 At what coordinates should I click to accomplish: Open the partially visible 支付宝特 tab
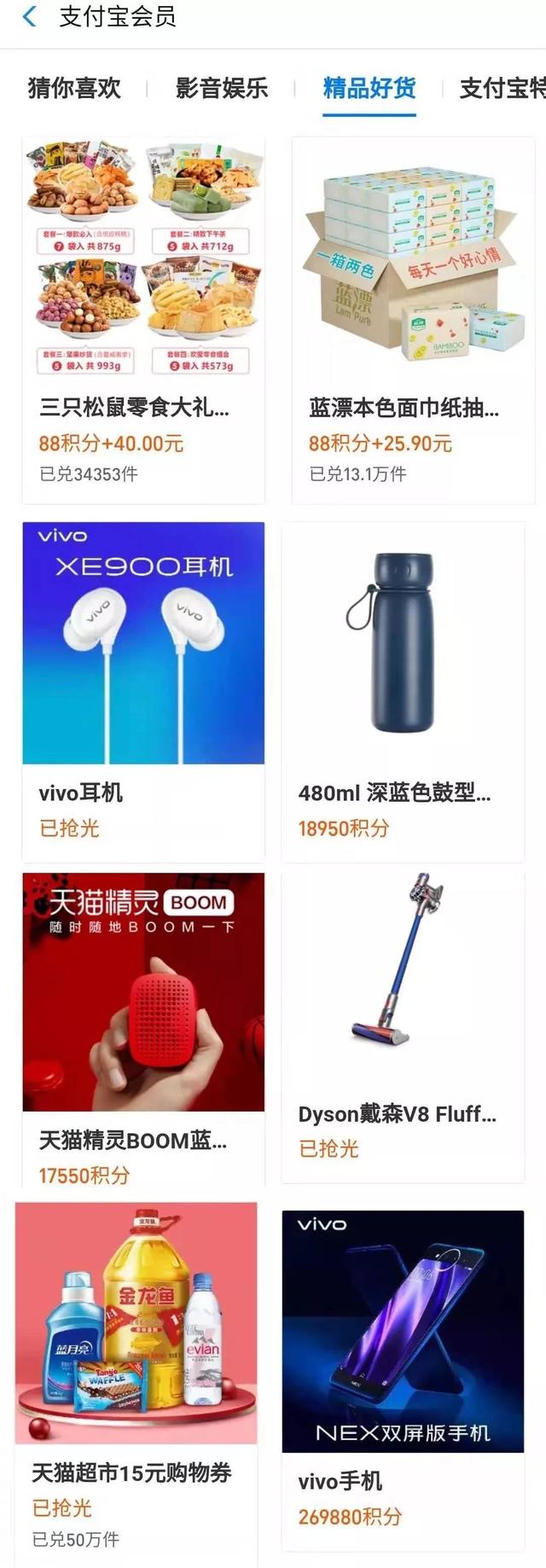[502, 88]
